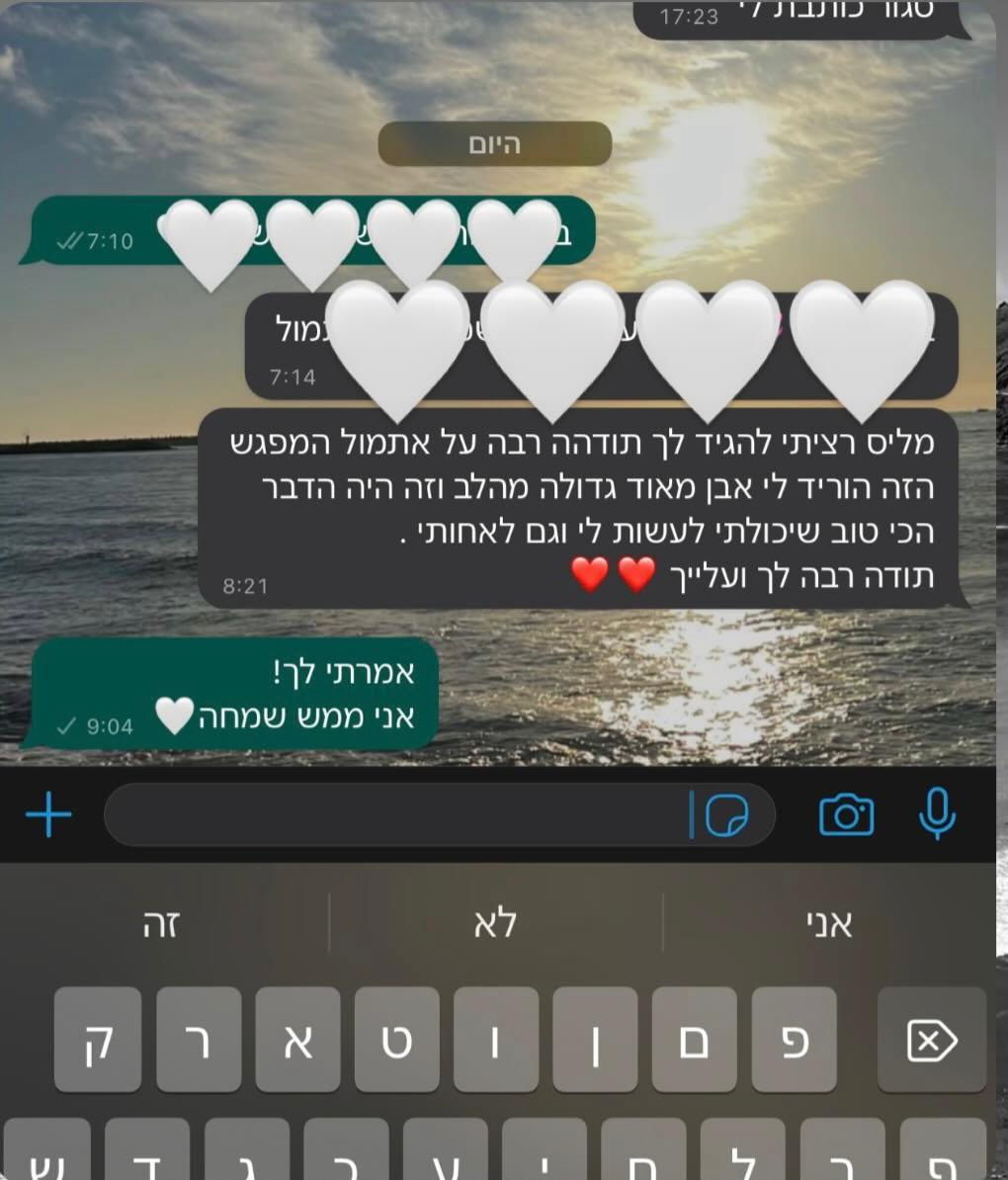Viewport: 1008px width, 1180px height.
Task: Open the attachment plus menu
Action: (x=48, y=816)
